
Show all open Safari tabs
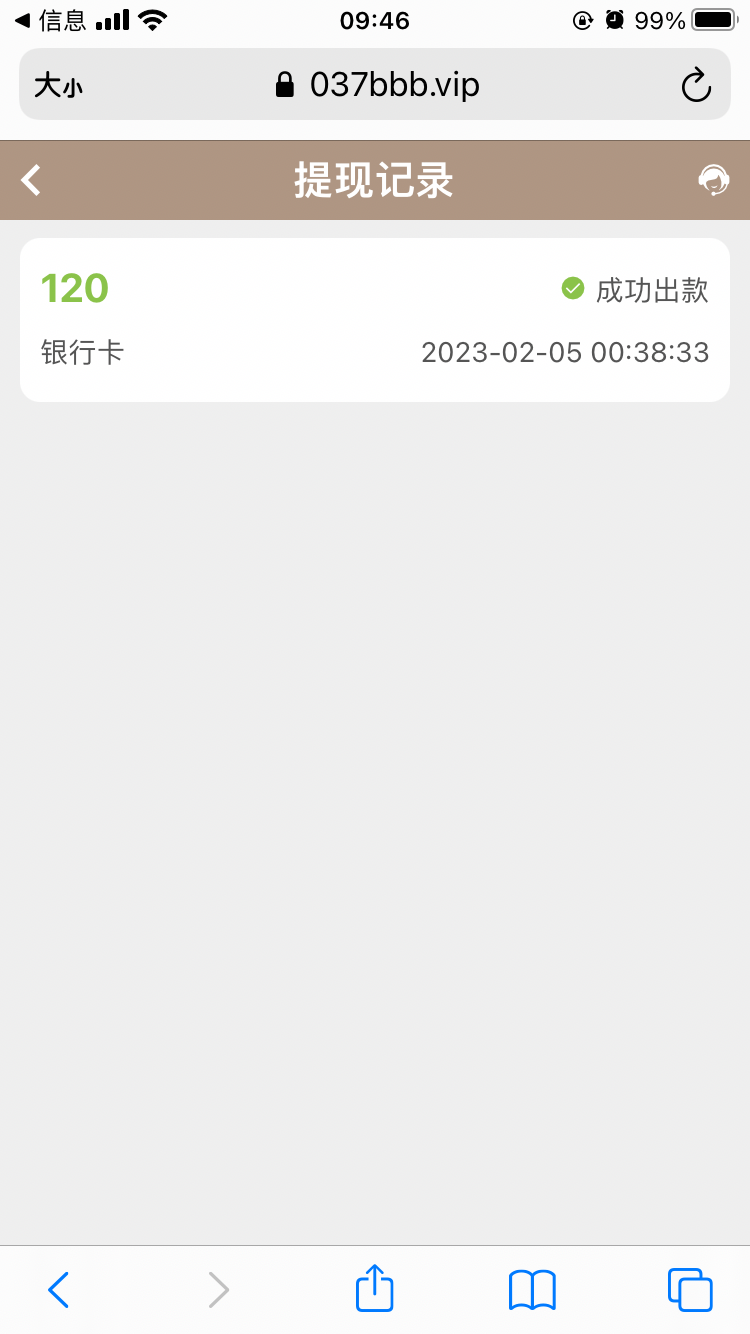pos(690,1289)
